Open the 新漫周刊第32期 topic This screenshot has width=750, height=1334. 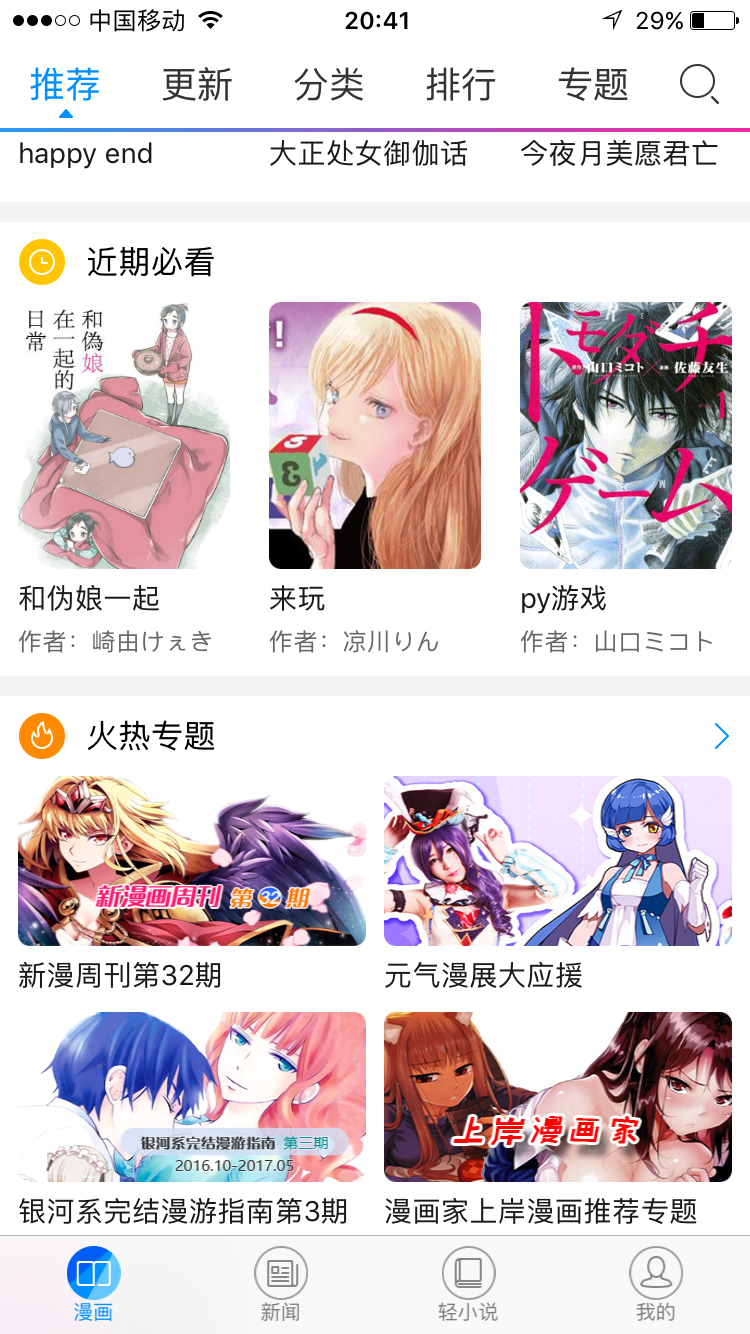192,861
